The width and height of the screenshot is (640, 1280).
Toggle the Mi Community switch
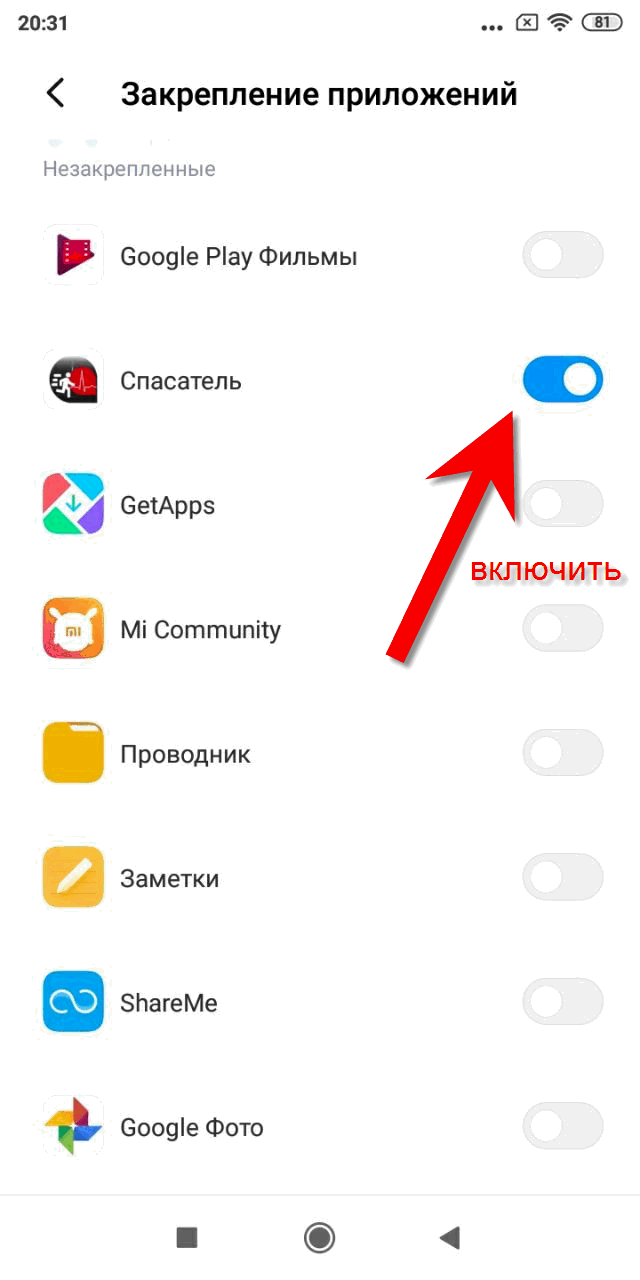563,629
